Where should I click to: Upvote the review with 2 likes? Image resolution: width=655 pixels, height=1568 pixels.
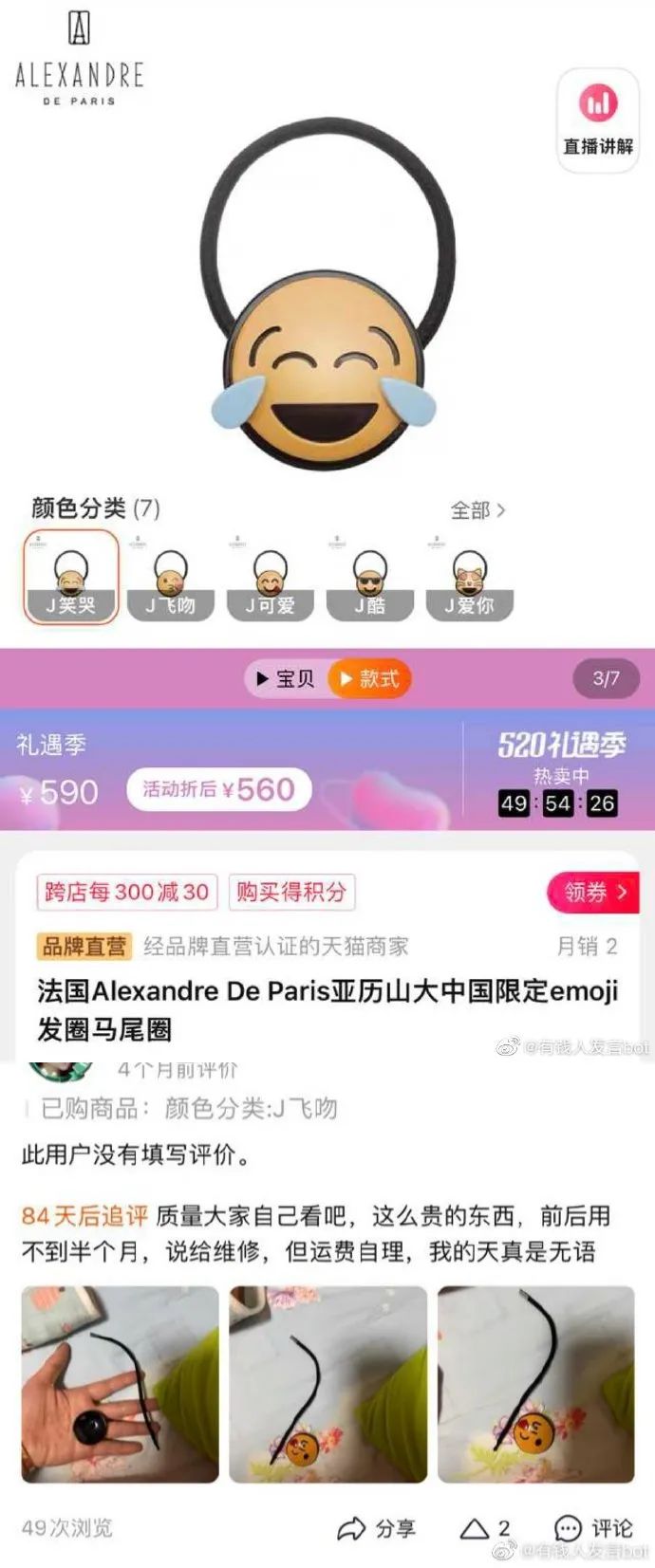tap(484, 1528)
